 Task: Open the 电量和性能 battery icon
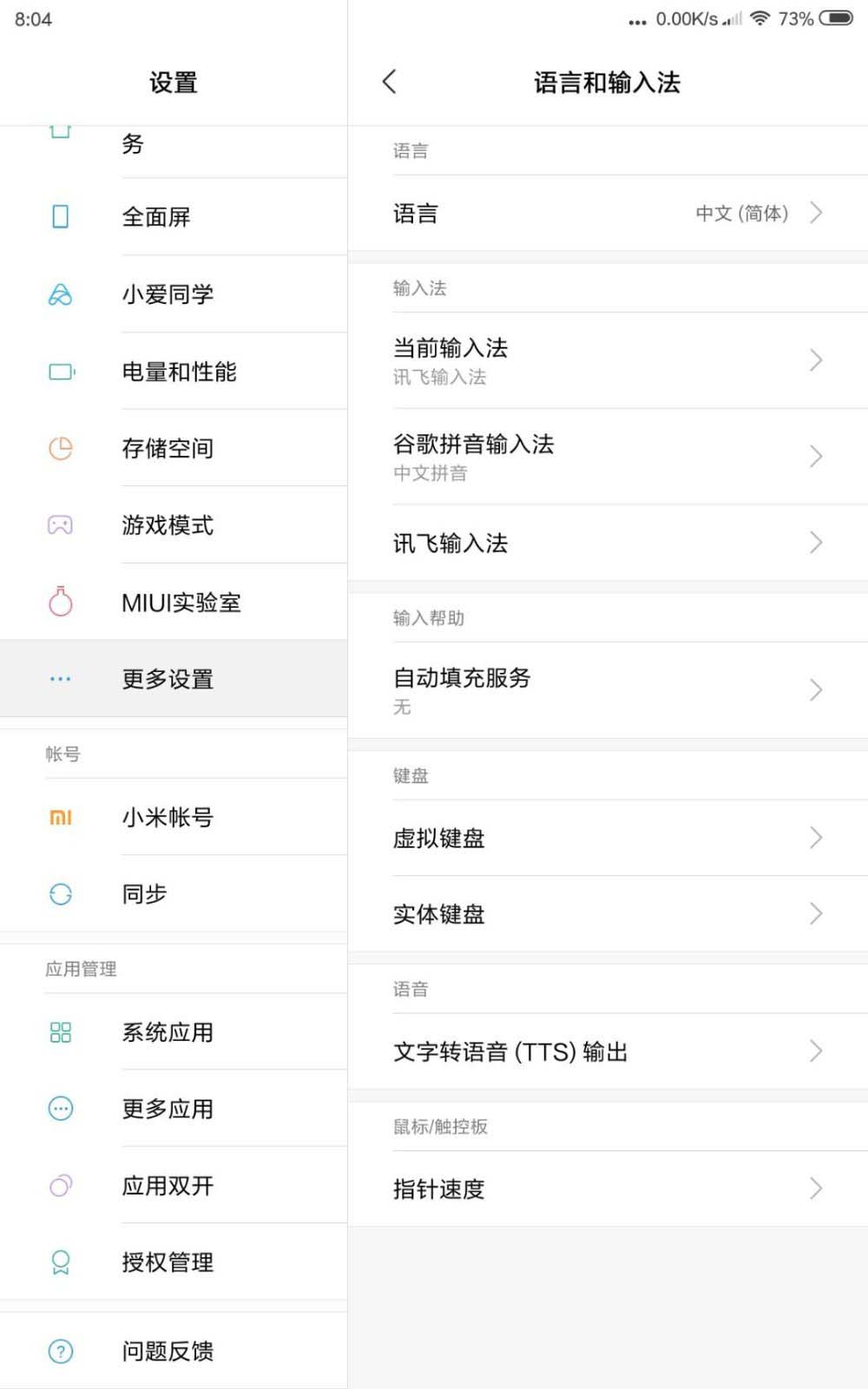pyautogui.click(x=59, y=372)
